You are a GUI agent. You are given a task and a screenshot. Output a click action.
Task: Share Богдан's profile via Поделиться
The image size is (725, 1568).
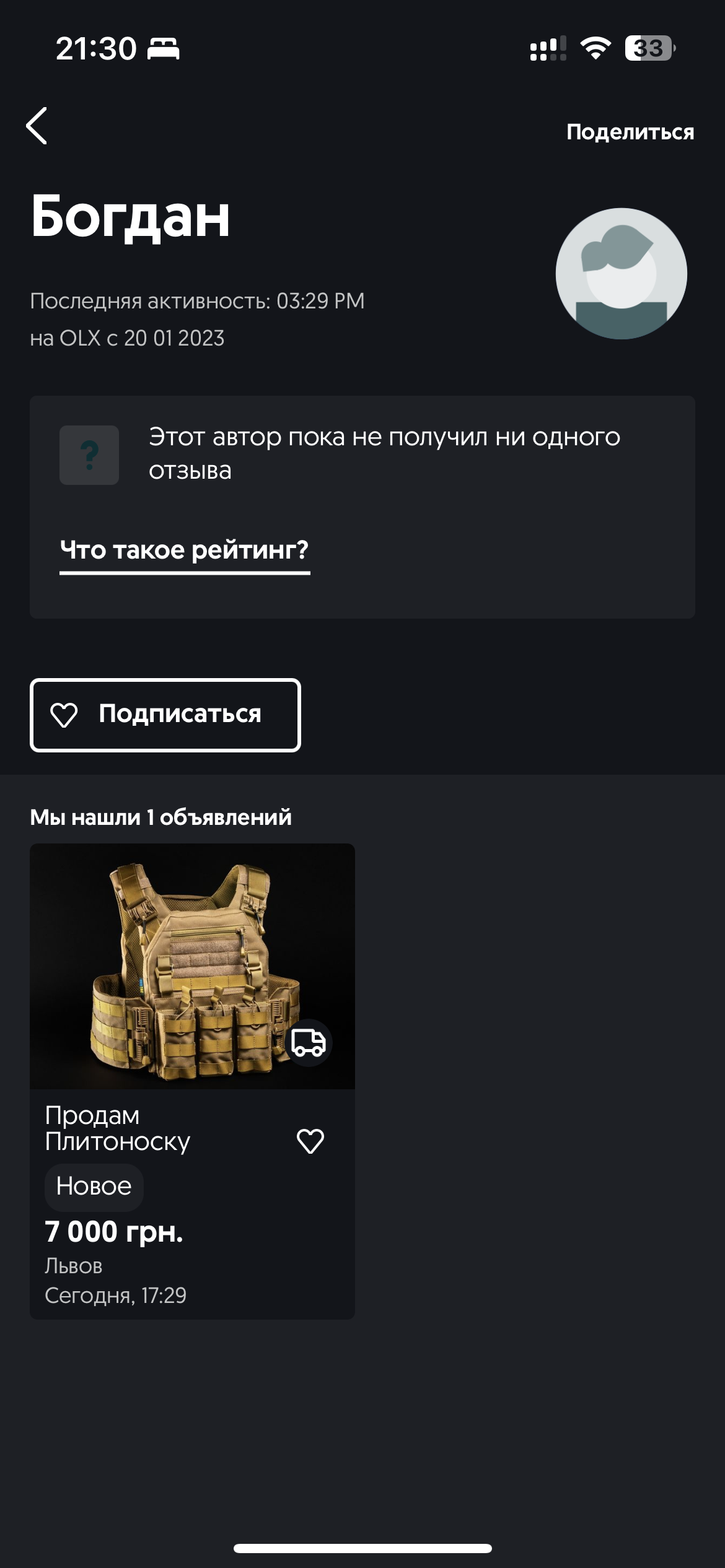[x=630, y=132]
